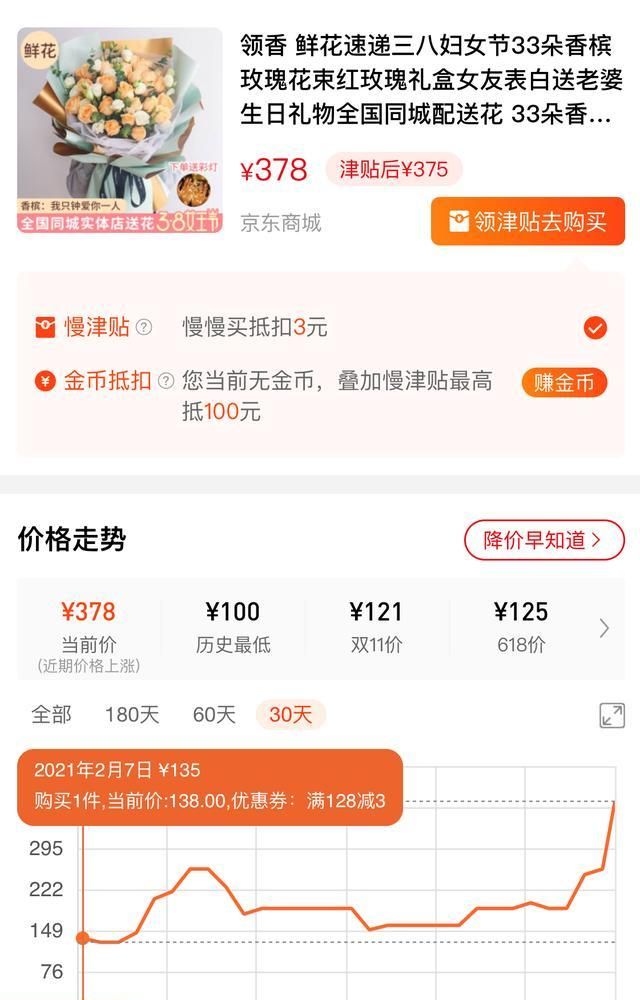Tap the 领津贴去购买 button
This screenshot has height=1000, width=640.
[x=528, y=221]
